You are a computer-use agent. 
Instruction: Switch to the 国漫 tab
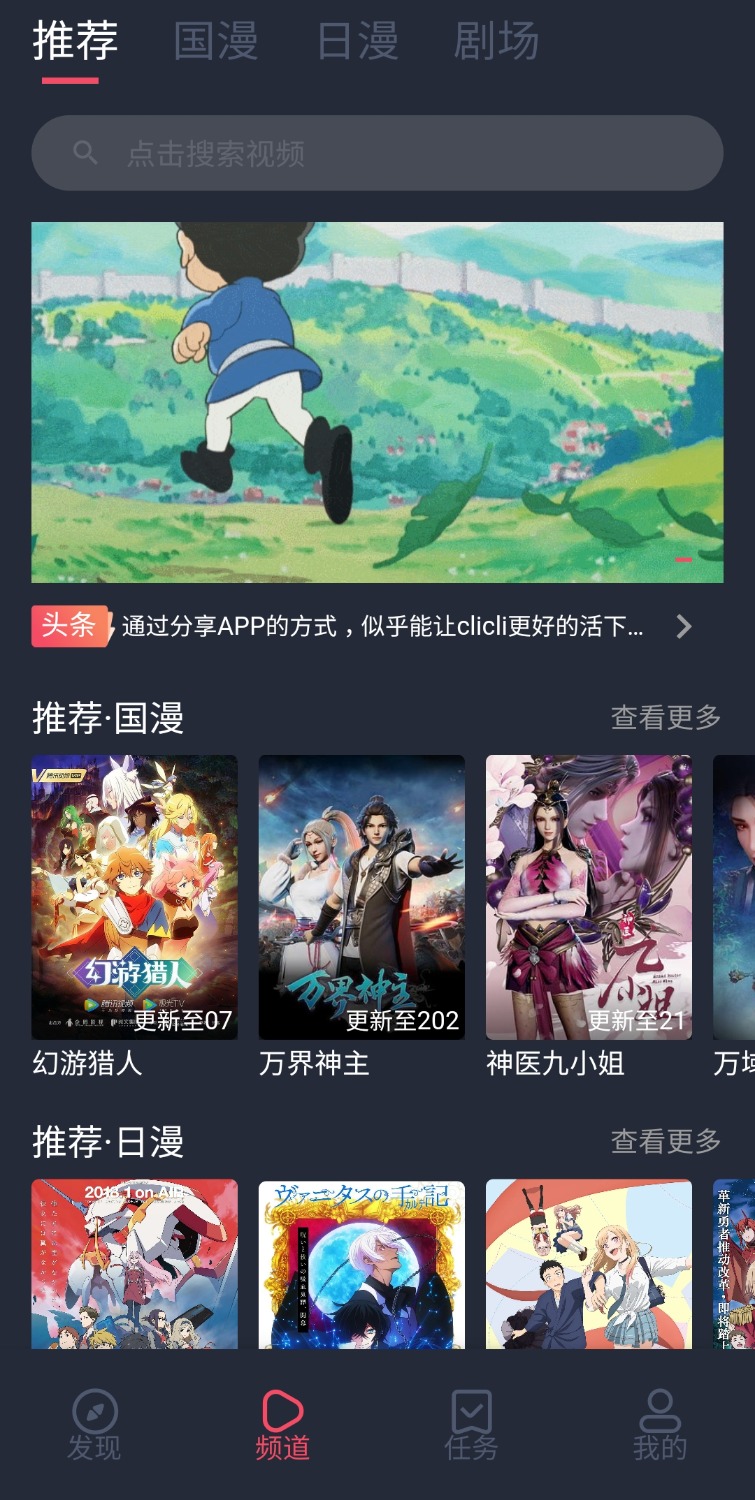point(216,42)
